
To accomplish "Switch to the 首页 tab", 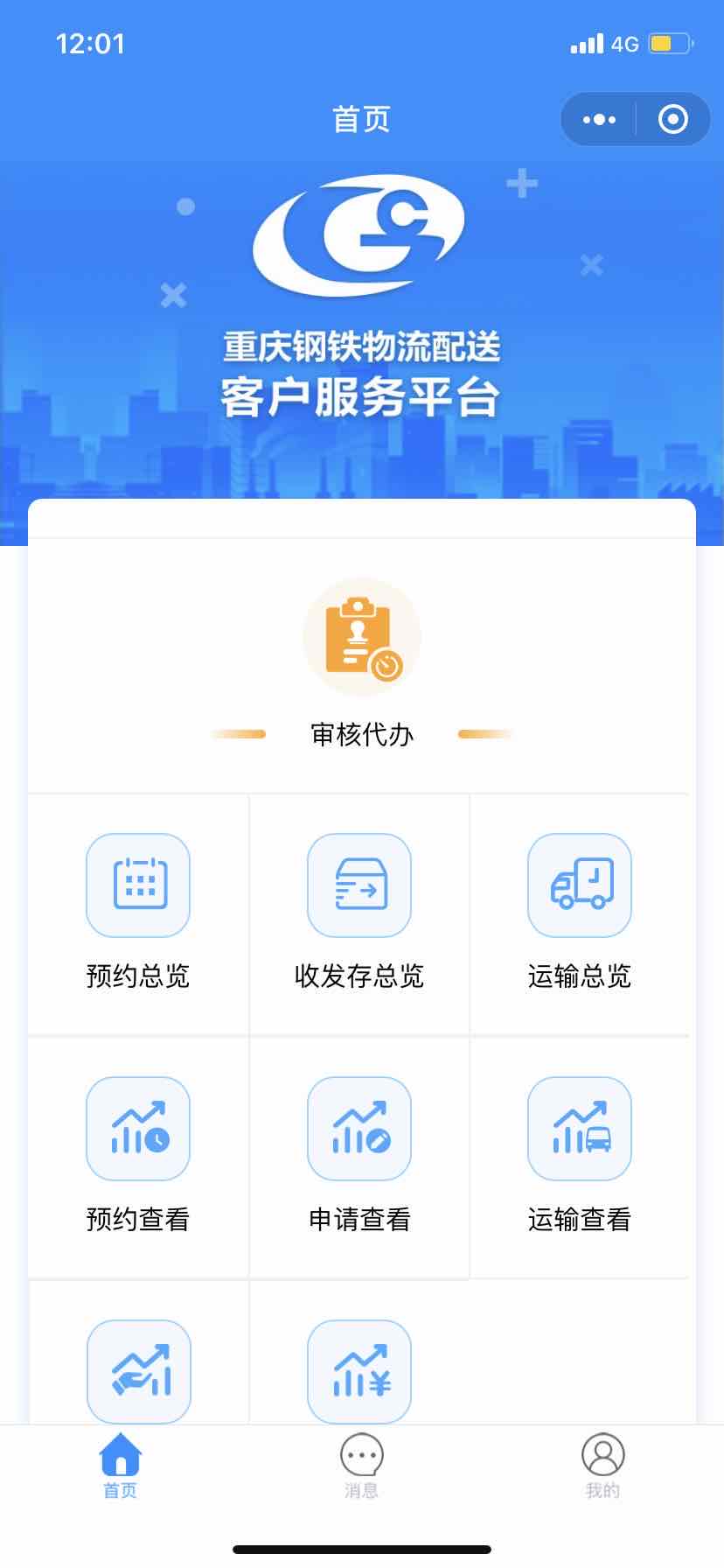I will click(x=121, y=1466).
